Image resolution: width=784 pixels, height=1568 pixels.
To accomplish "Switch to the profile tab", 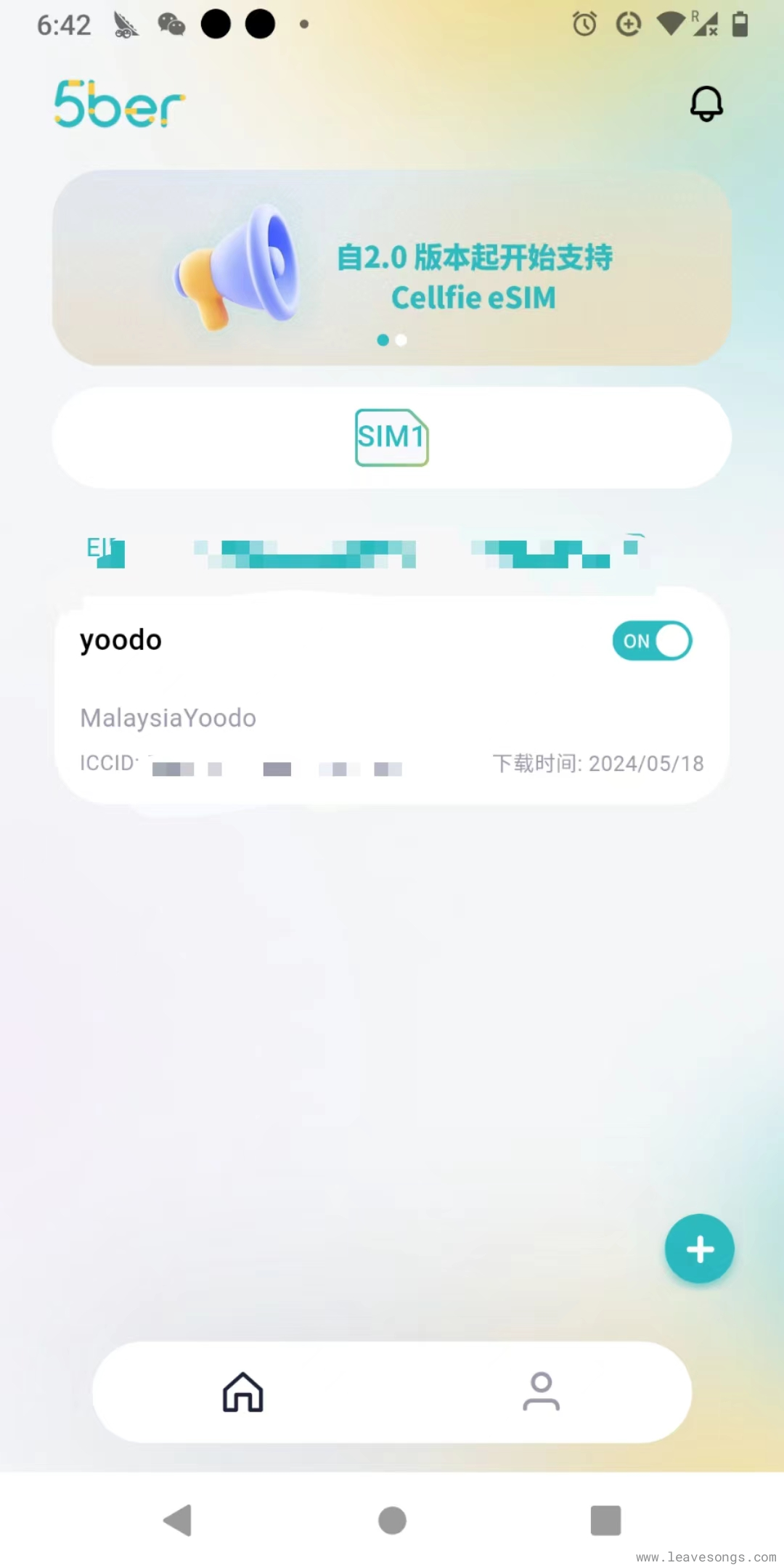I will (541, 1392).
